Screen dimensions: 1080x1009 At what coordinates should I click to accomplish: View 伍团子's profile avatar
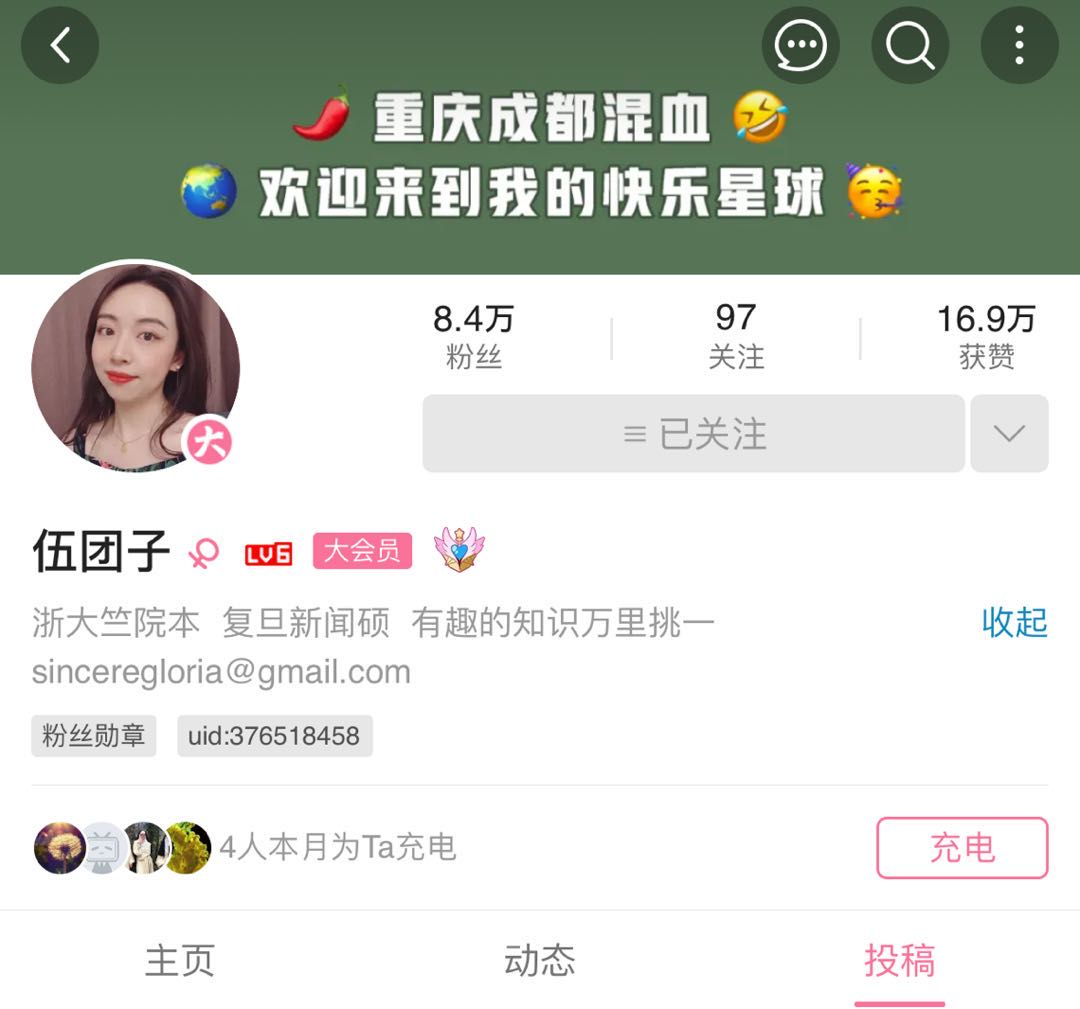point(136,367)
